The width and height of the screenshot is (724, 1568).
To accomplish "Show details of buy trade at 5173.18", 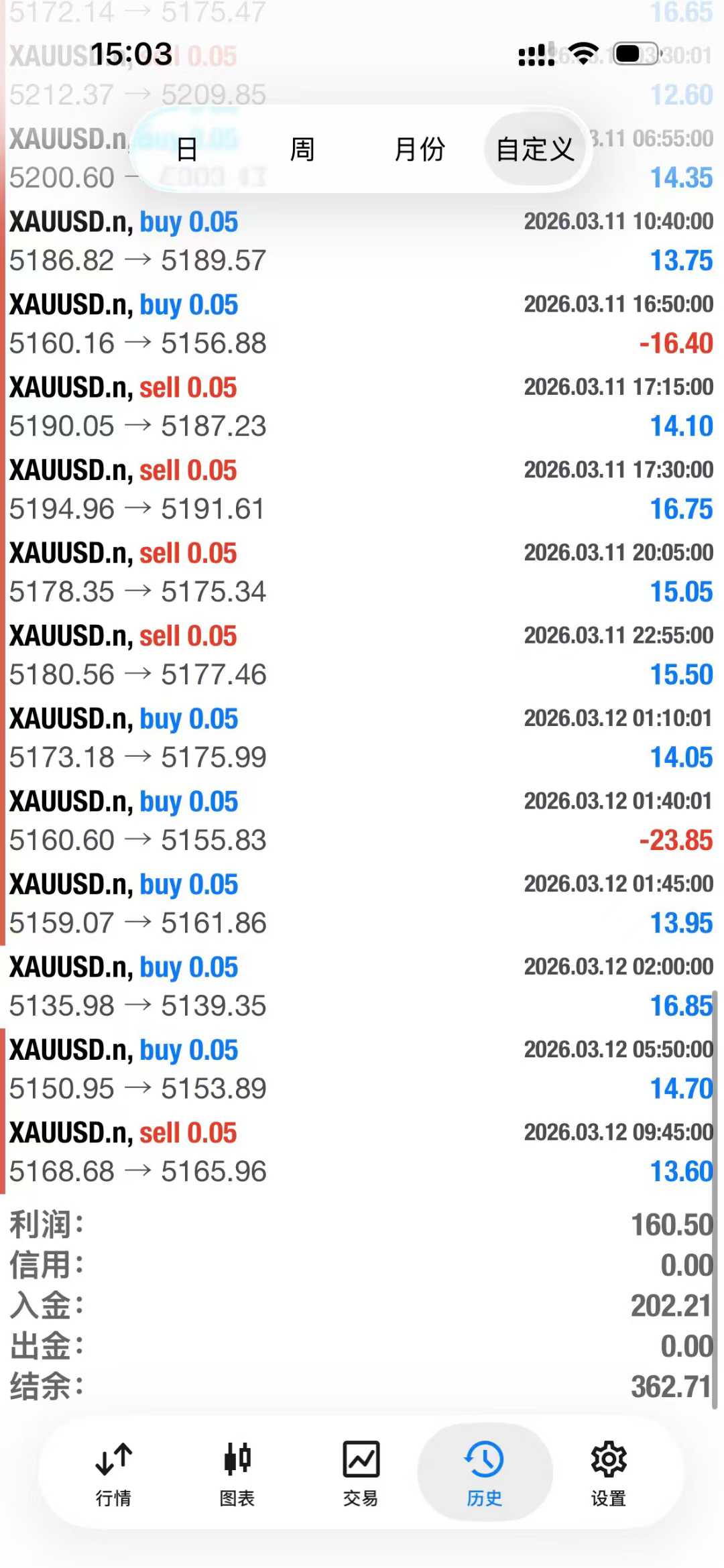I will [x=362, y=738].
